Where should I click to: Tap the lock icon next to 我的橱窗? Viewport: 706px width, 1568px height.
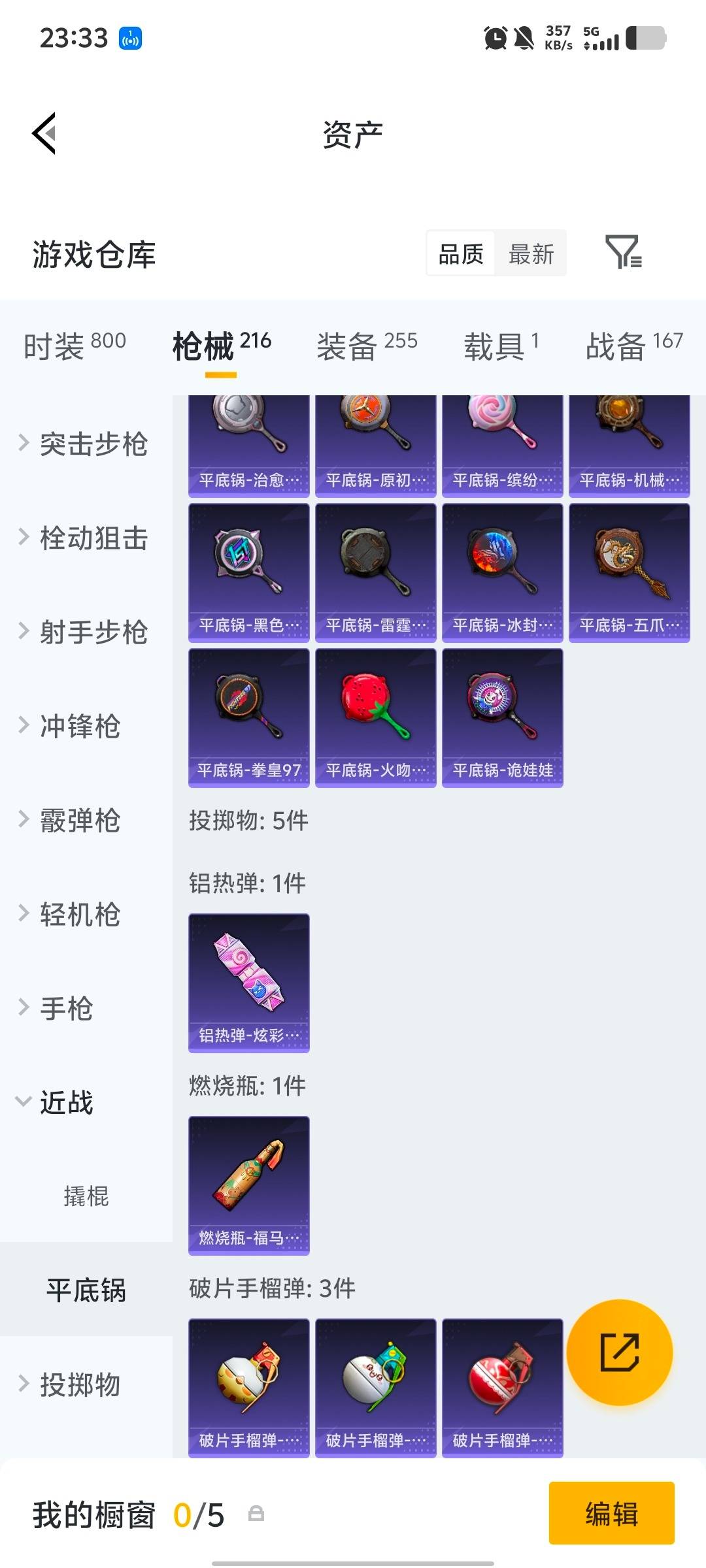[x=256, y=1514]
